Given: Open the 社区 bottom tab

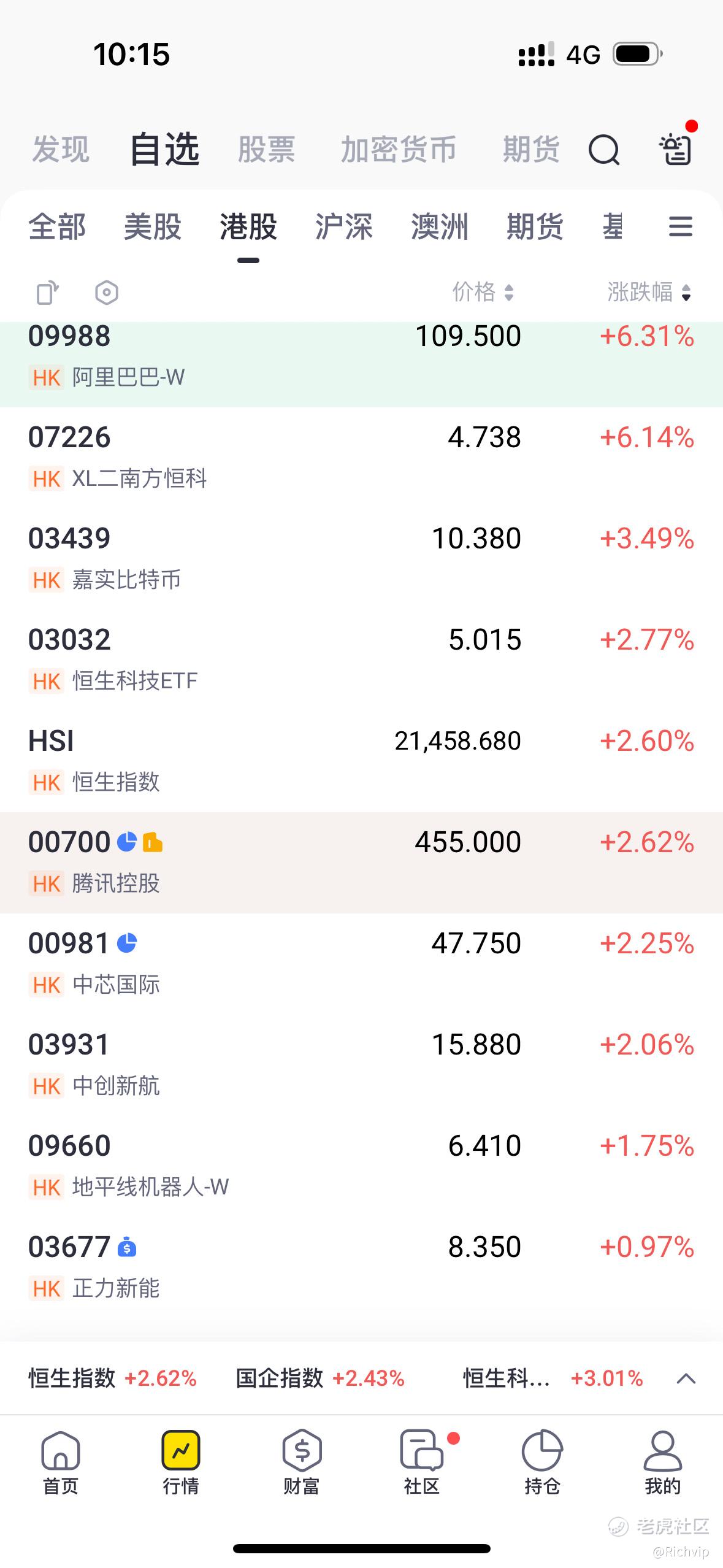Looking at the screenshot, I should 422,1461.
